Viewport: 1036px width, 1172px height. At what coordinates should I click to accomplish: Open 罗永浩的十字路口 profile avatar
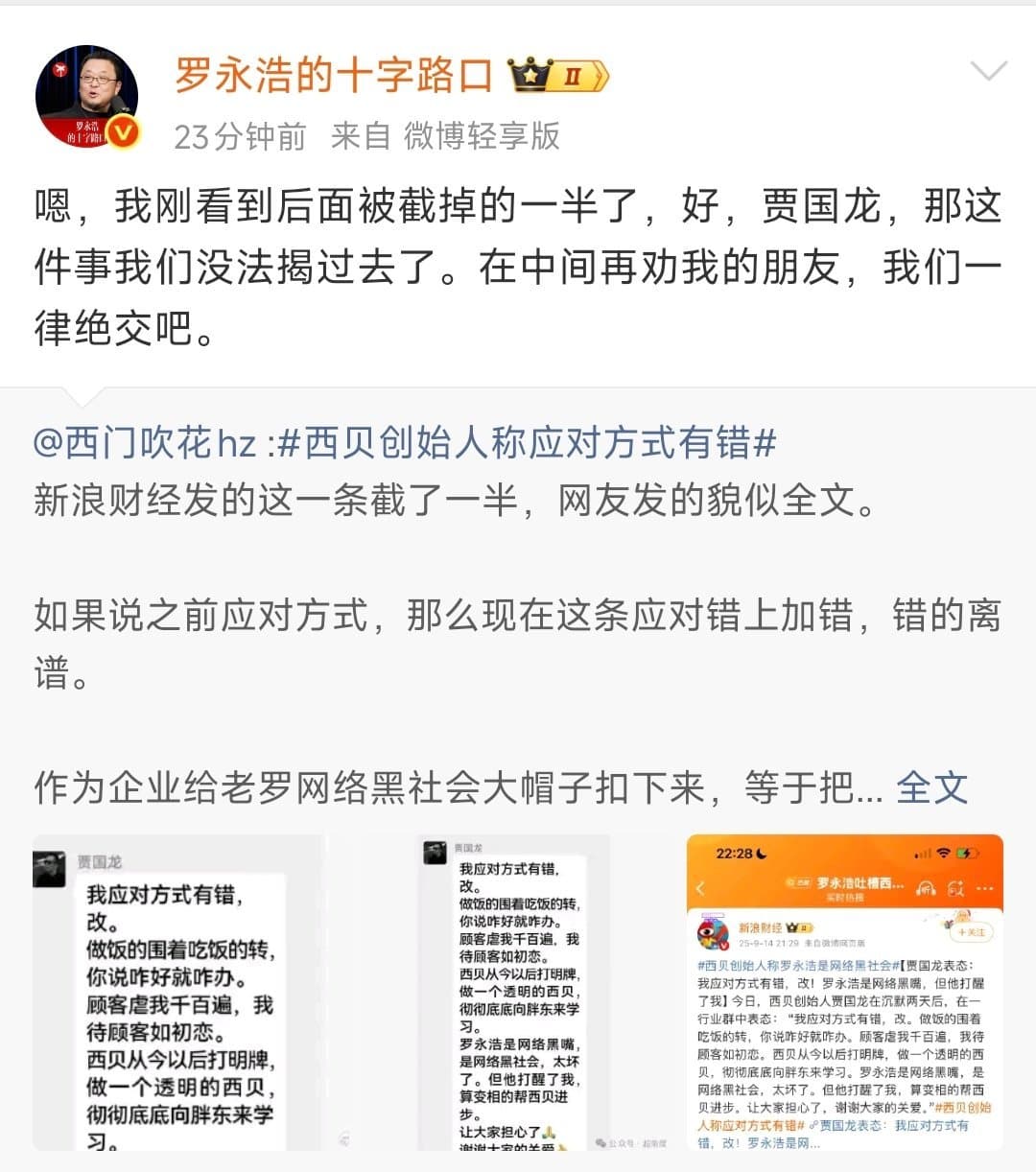coord(87,97)
